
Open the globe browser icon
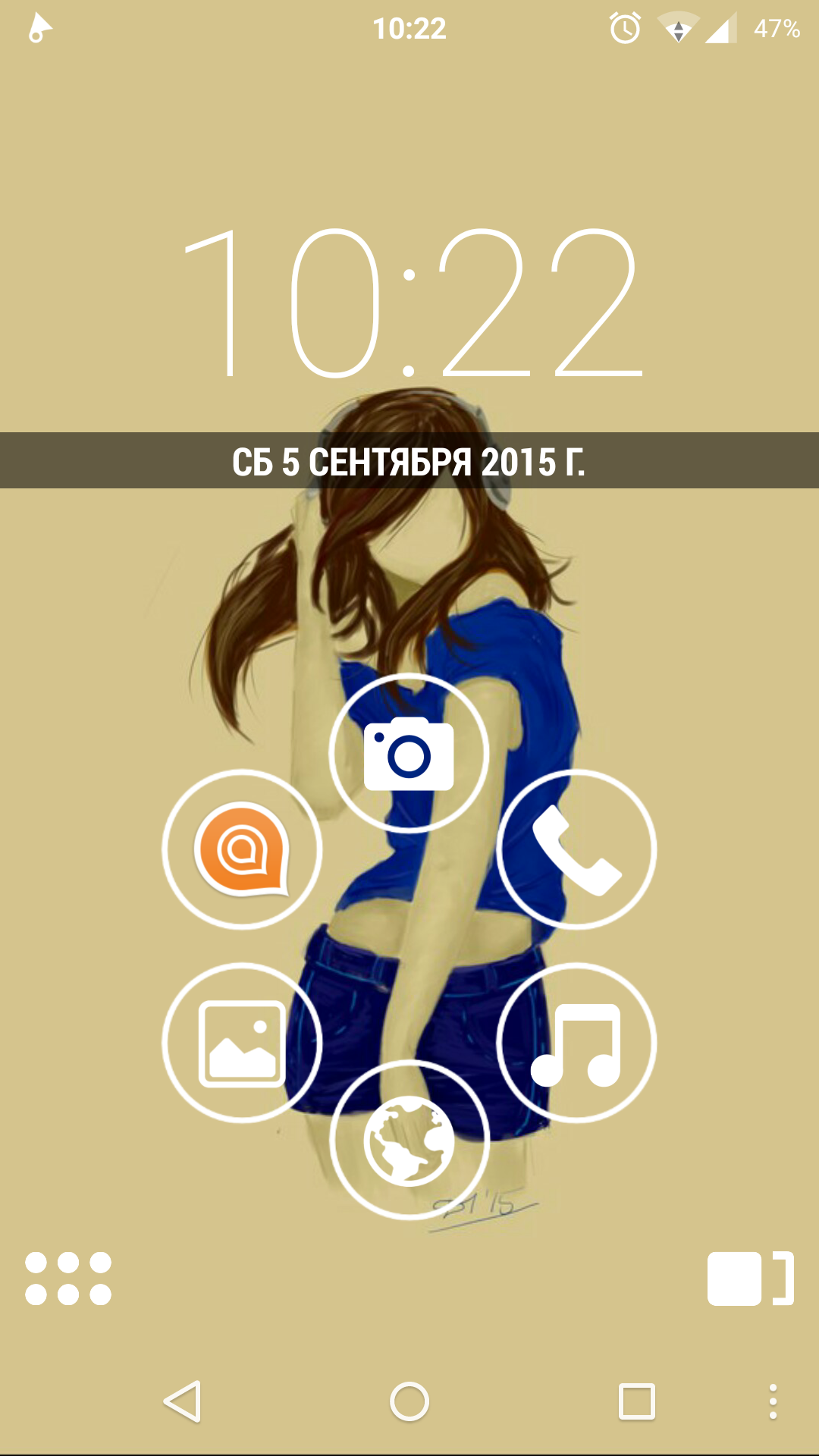pos(409,1140)
